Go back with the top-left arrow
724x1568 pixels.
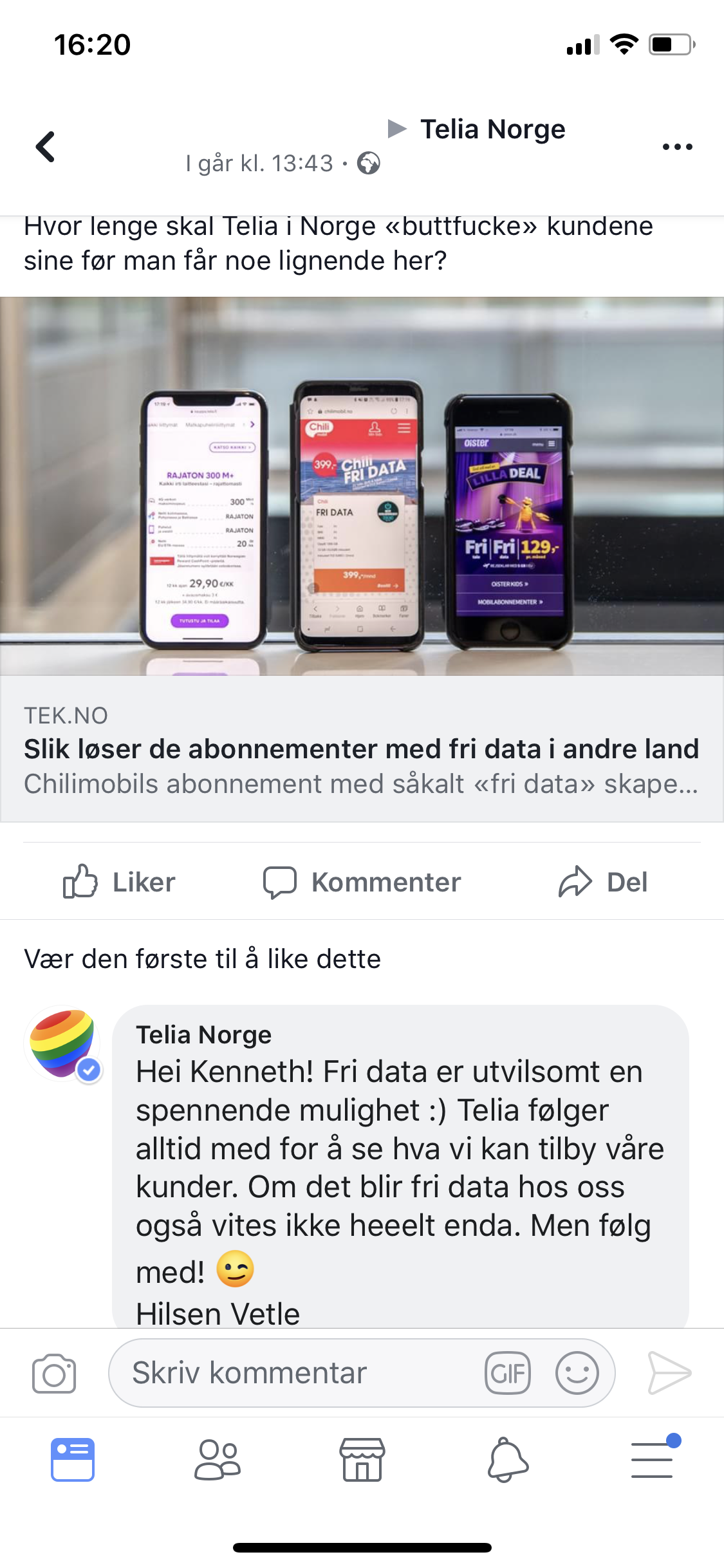pyautogui.click(x=45, y=147)
